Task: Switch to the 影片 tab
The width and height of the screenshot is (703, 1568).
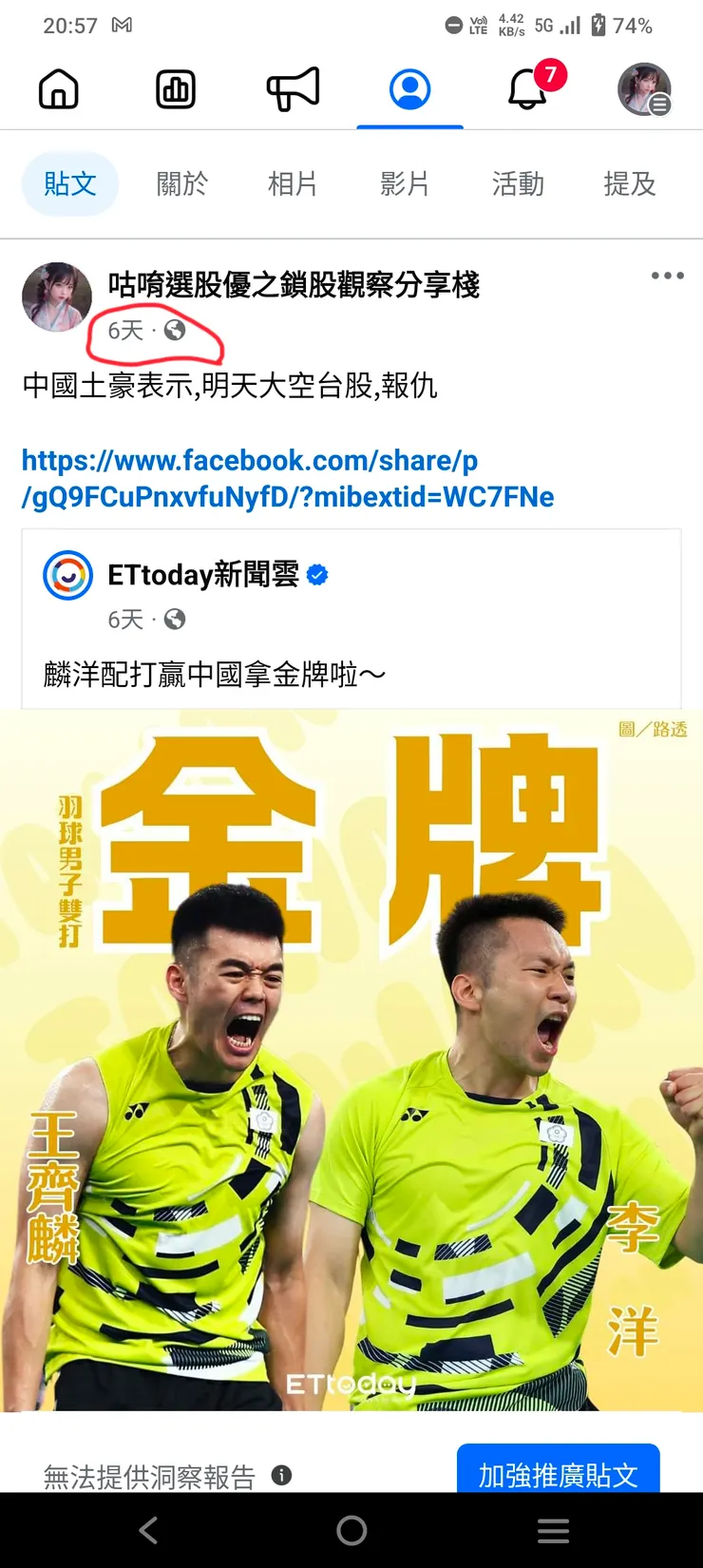Action: 405,183
